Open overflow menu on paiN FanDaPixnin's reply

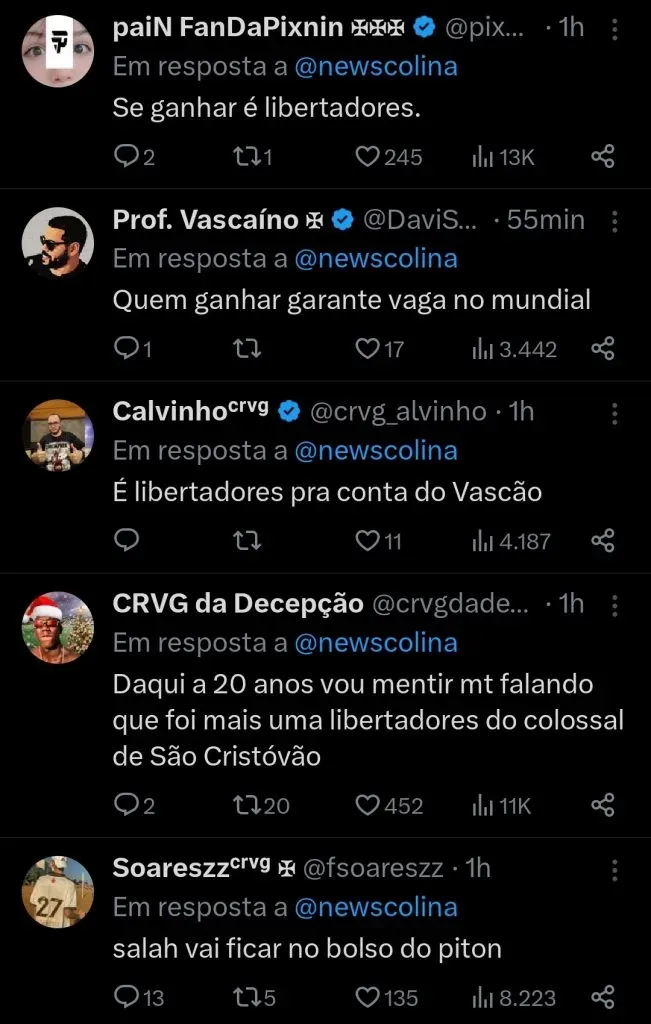615,28
